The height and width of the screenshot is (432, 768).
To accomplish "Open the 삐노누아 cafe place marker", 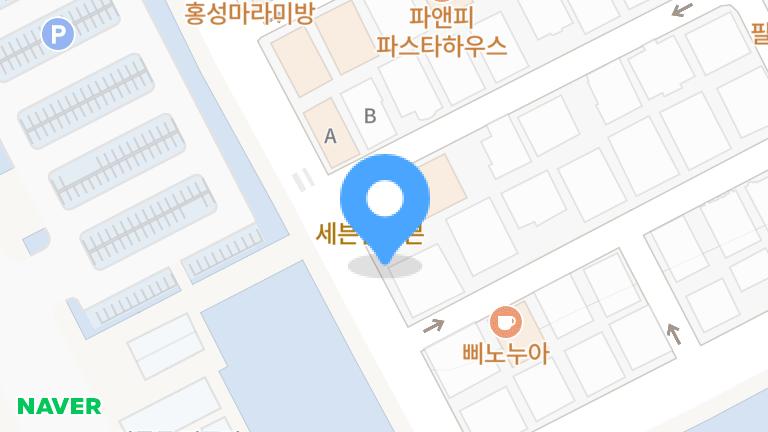I will coord(505,323).
